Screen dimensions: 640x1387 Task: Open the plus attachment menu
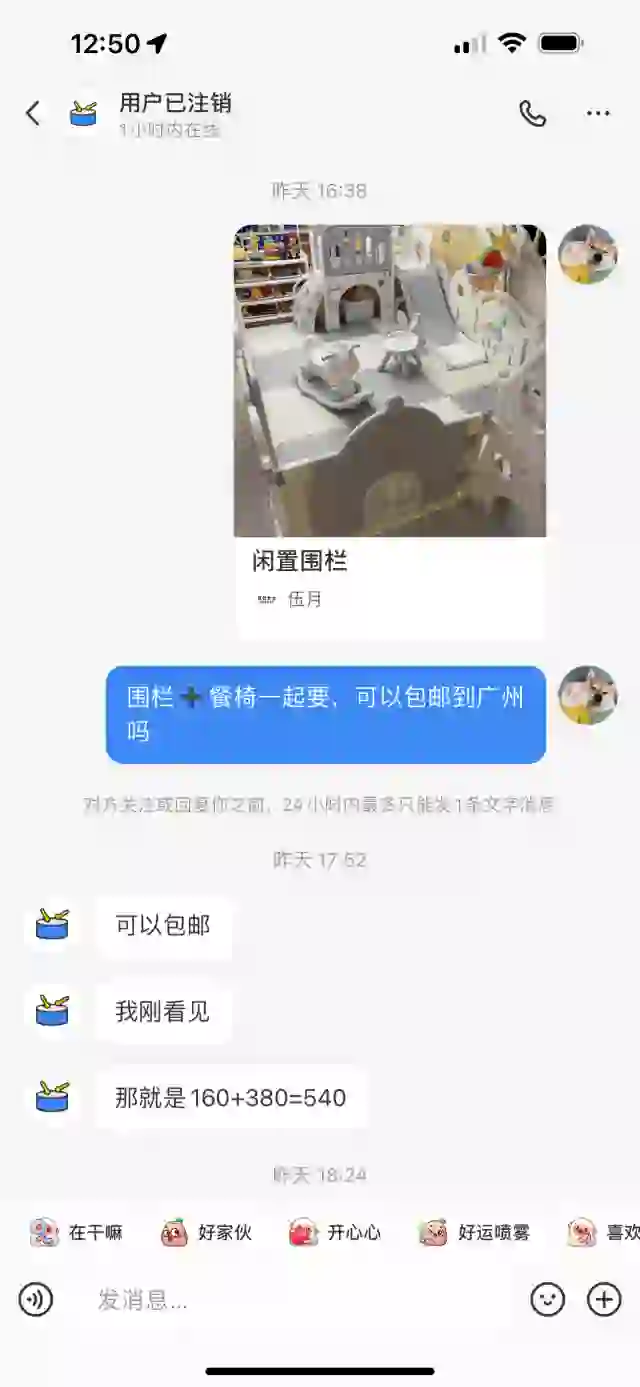coord(604,1299)
